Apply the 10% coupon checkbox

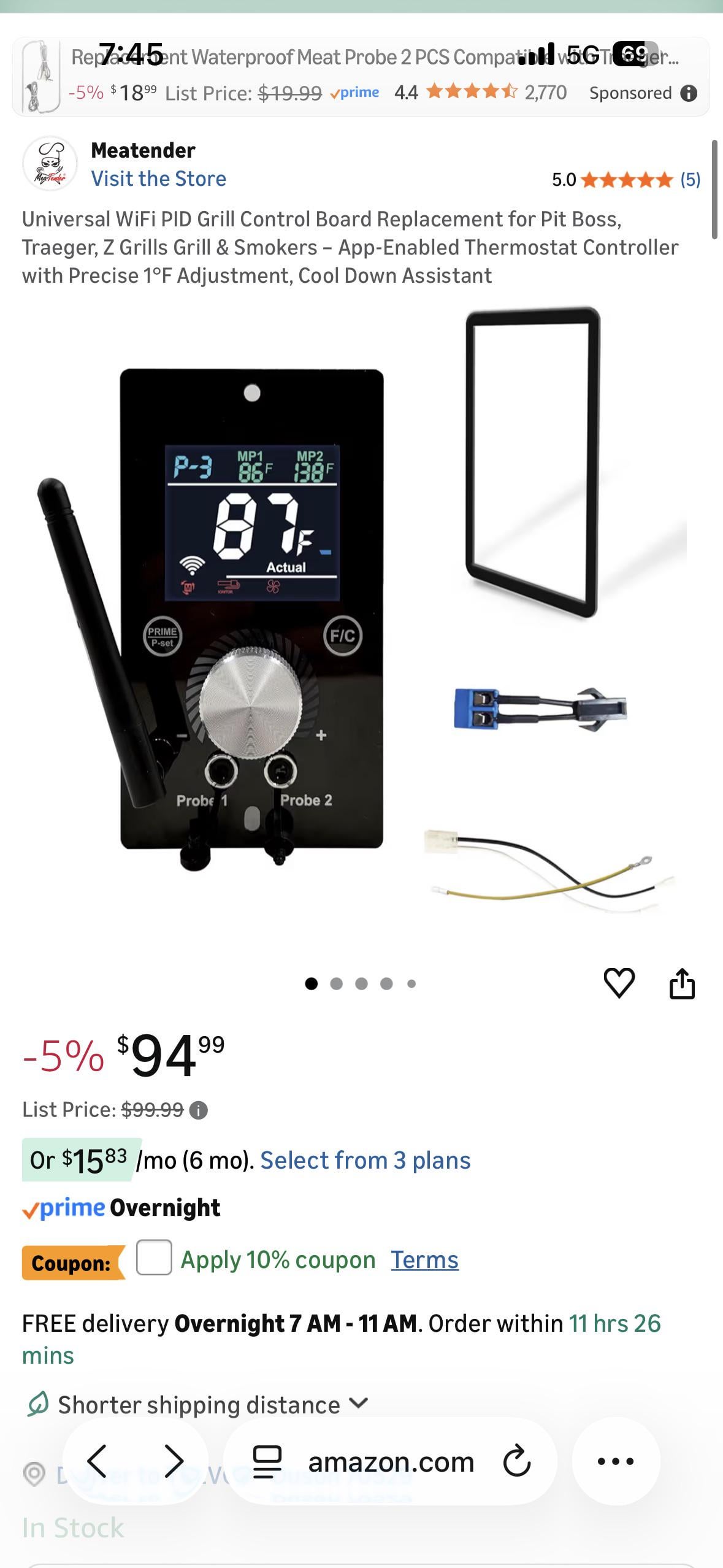coord(154,1258)
